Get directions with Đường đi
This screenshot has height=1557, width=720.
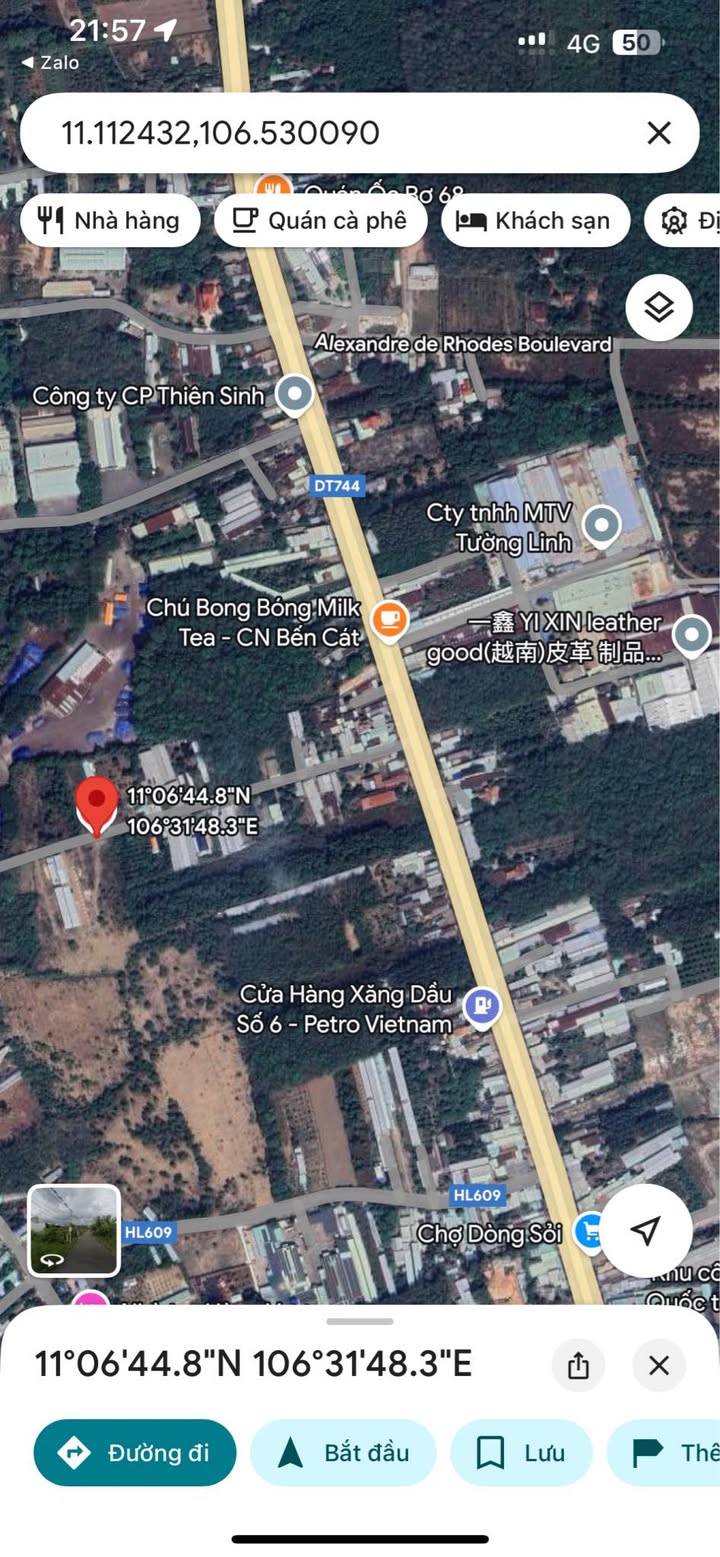click(135, 1453)
